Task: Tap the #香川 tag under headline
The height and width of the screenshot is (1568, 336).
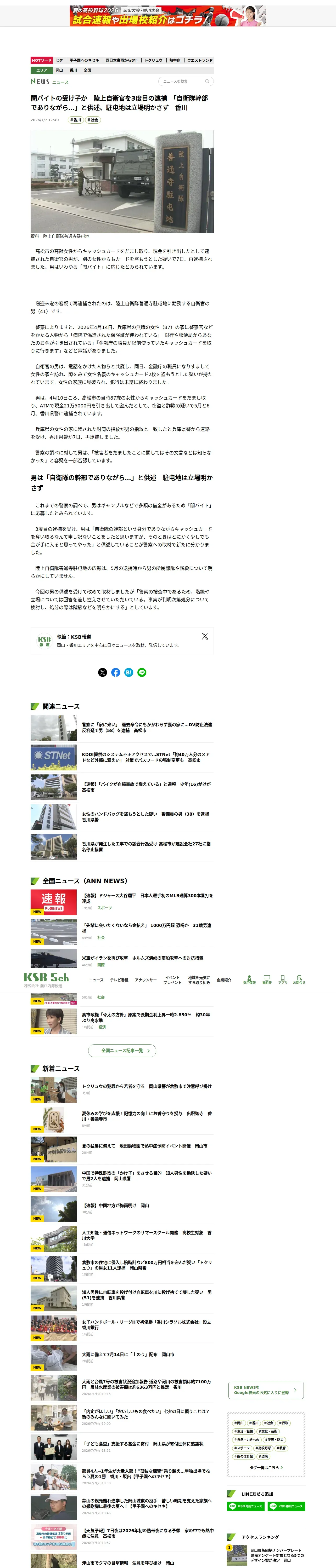Action: pos(76,120)
